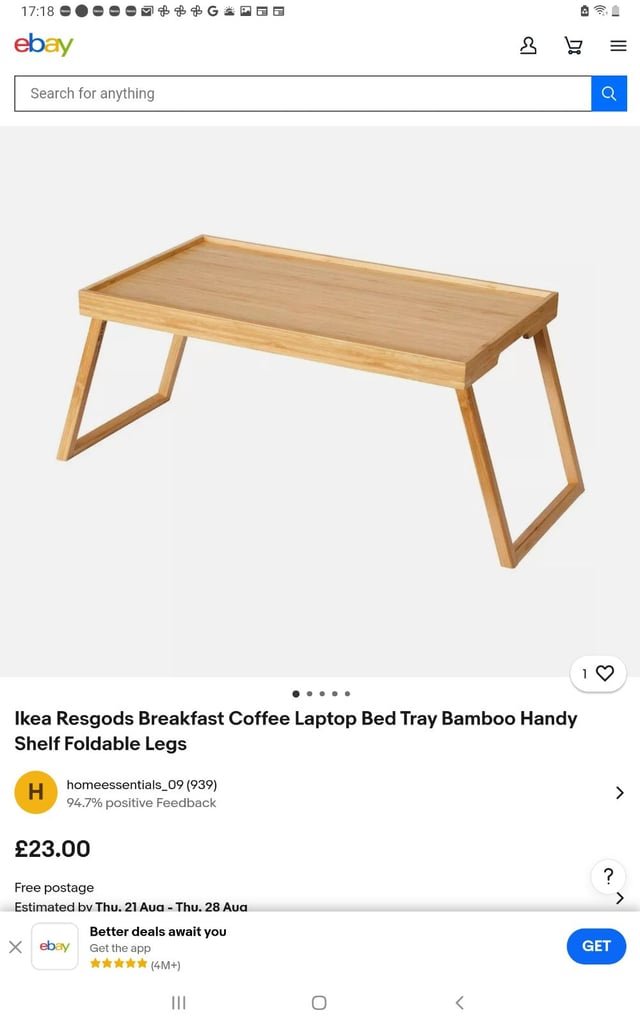Open the shopping cart
This screenshot has width=640, height=1024.
[x=573, y=46]
